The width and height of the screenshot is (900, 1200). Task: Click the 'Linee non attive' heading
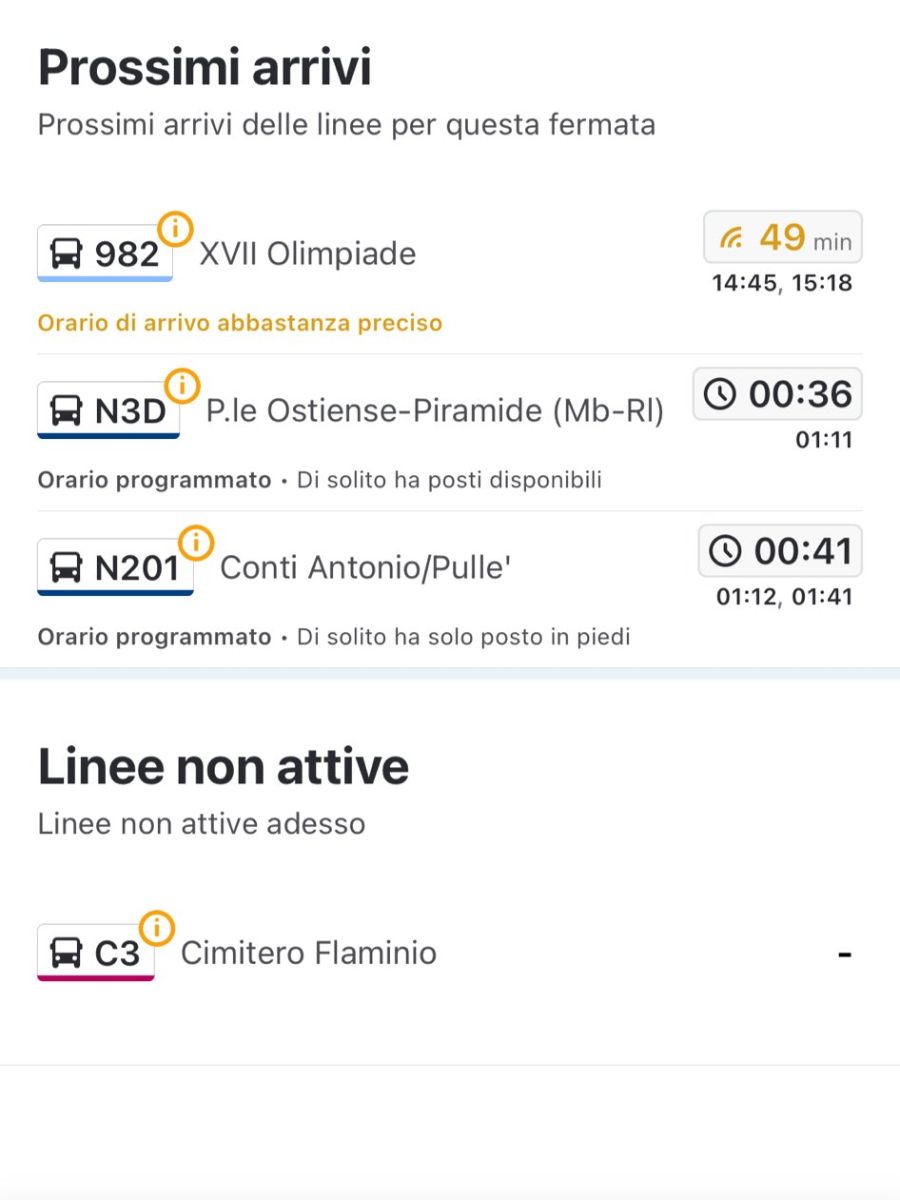point(223,764)
